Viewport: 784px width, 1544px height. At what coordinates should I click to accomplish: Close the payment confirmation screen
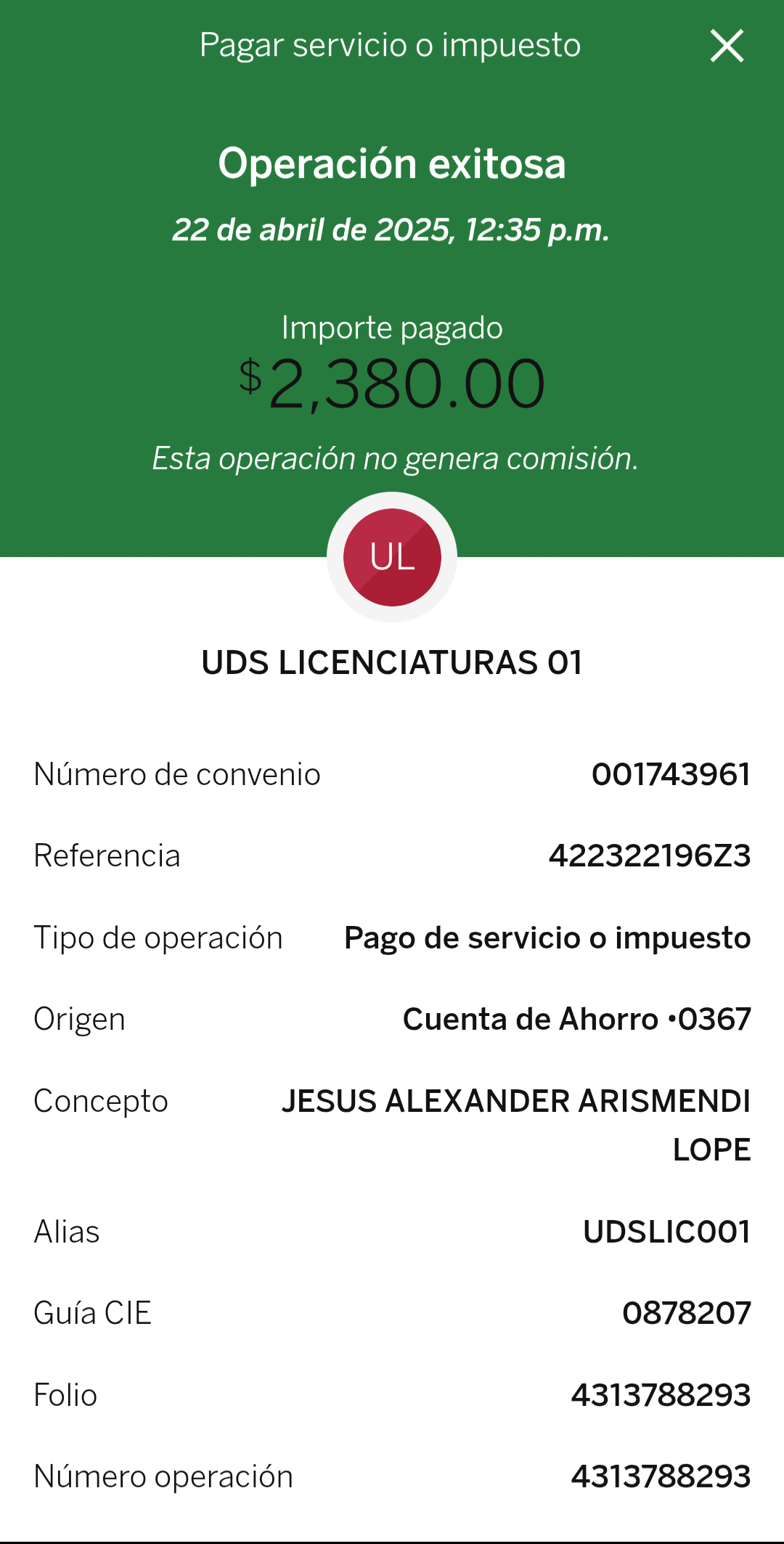(x=727, y=46)
